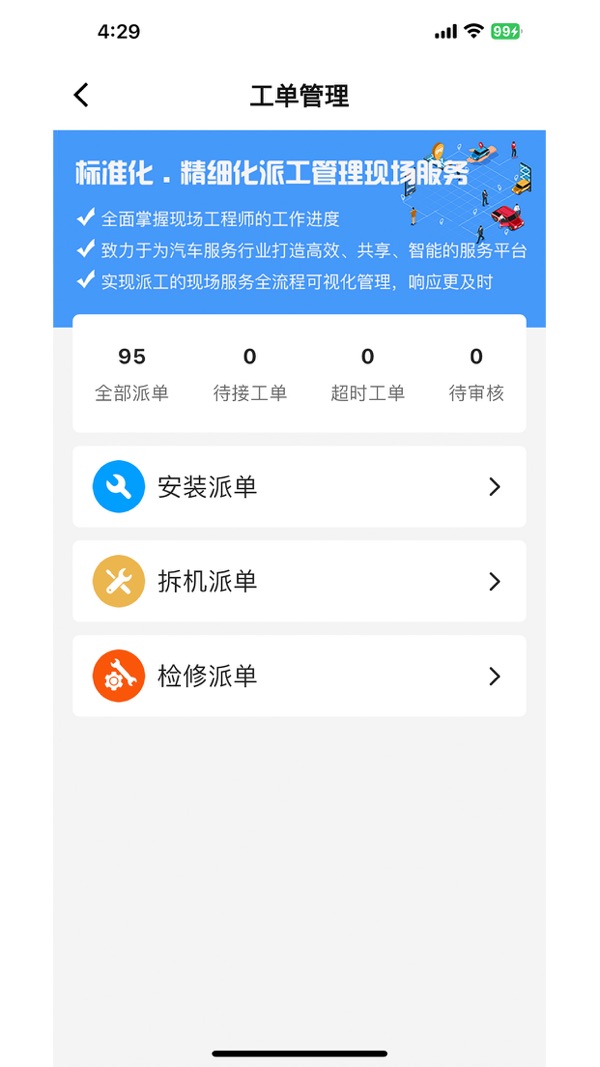The image size is (600, 1067).
Task: Open 拆机派单 row
Action: tap(299, 581)
